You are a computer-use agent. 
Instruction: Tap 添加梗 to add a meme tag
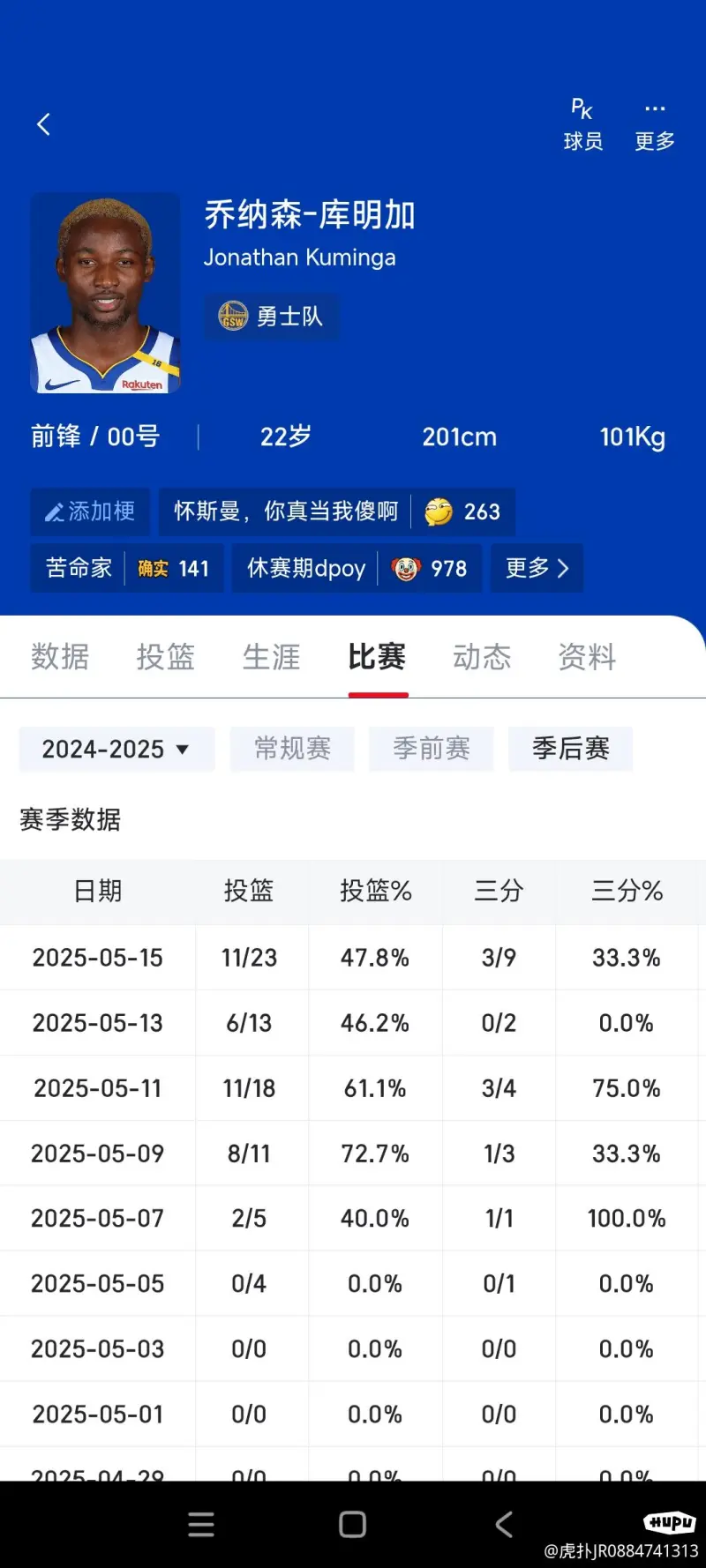tap(90, 511)
